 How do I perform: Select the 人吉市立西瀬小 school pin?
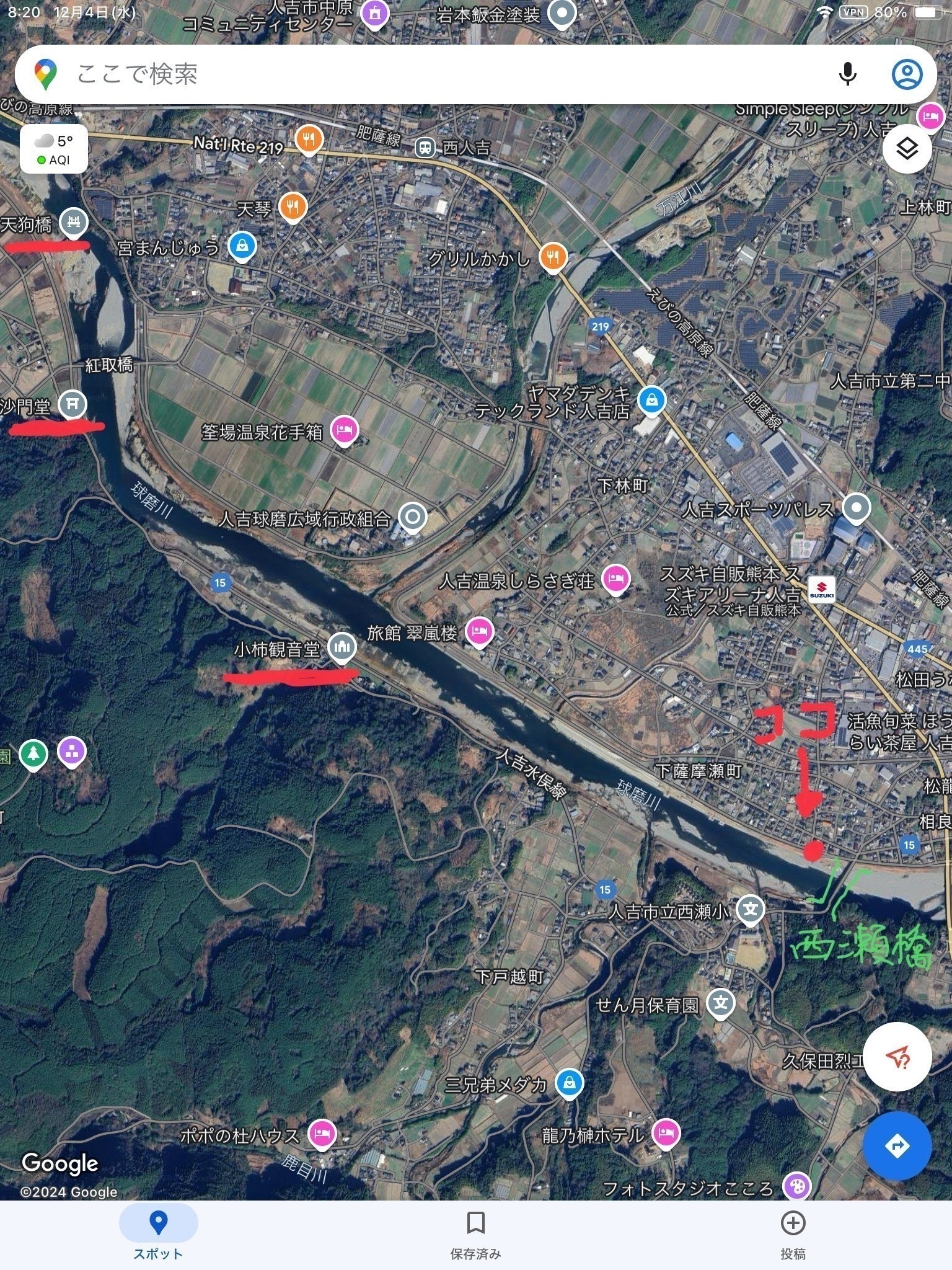tap(751, 910)
